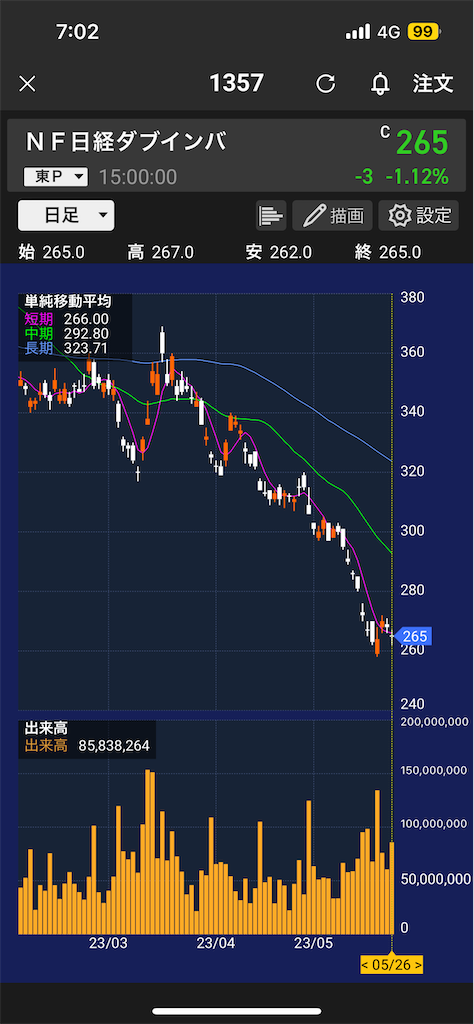This screenshot has height=1024, width=474.
Task: Tap 注文 to place an order
Action: point(433,84)
